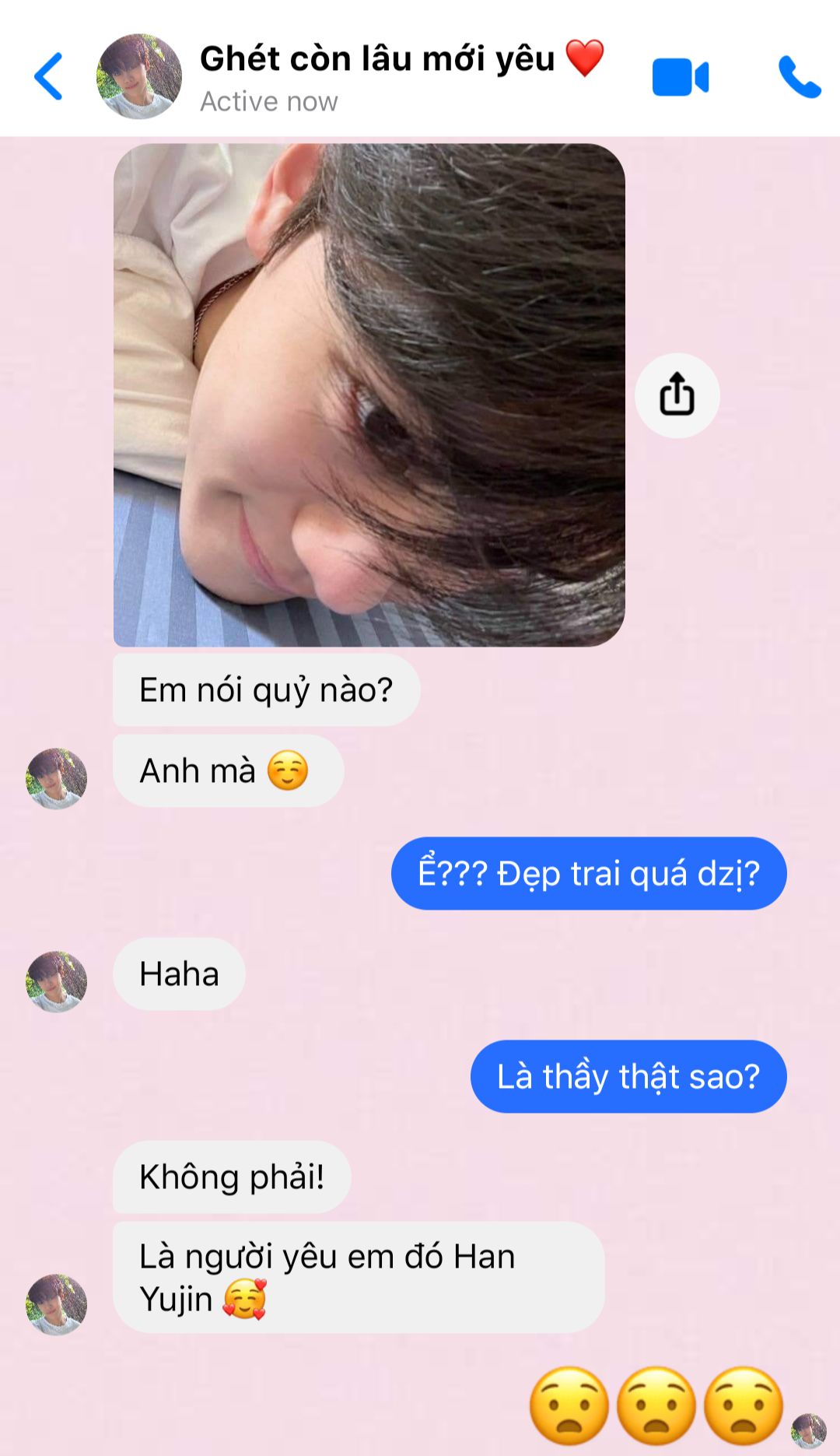The height and width of the screenshot is (1456, 840).
Task: Go back to the chat list
Action: tap(48, 76)
